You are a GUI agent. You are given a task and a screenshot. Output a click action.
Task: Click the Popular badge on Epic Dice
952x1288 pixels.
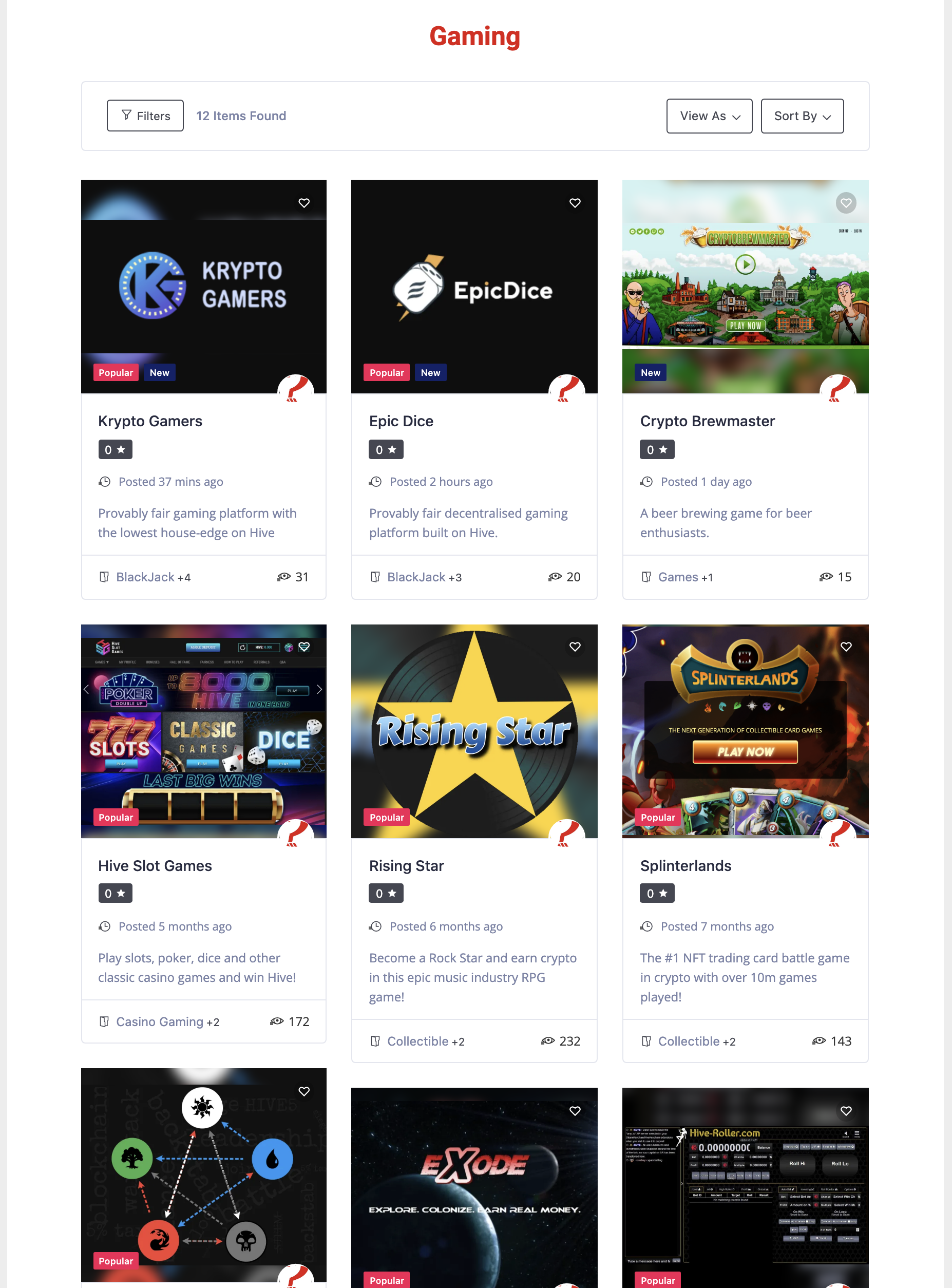click(x=386, y=372)
